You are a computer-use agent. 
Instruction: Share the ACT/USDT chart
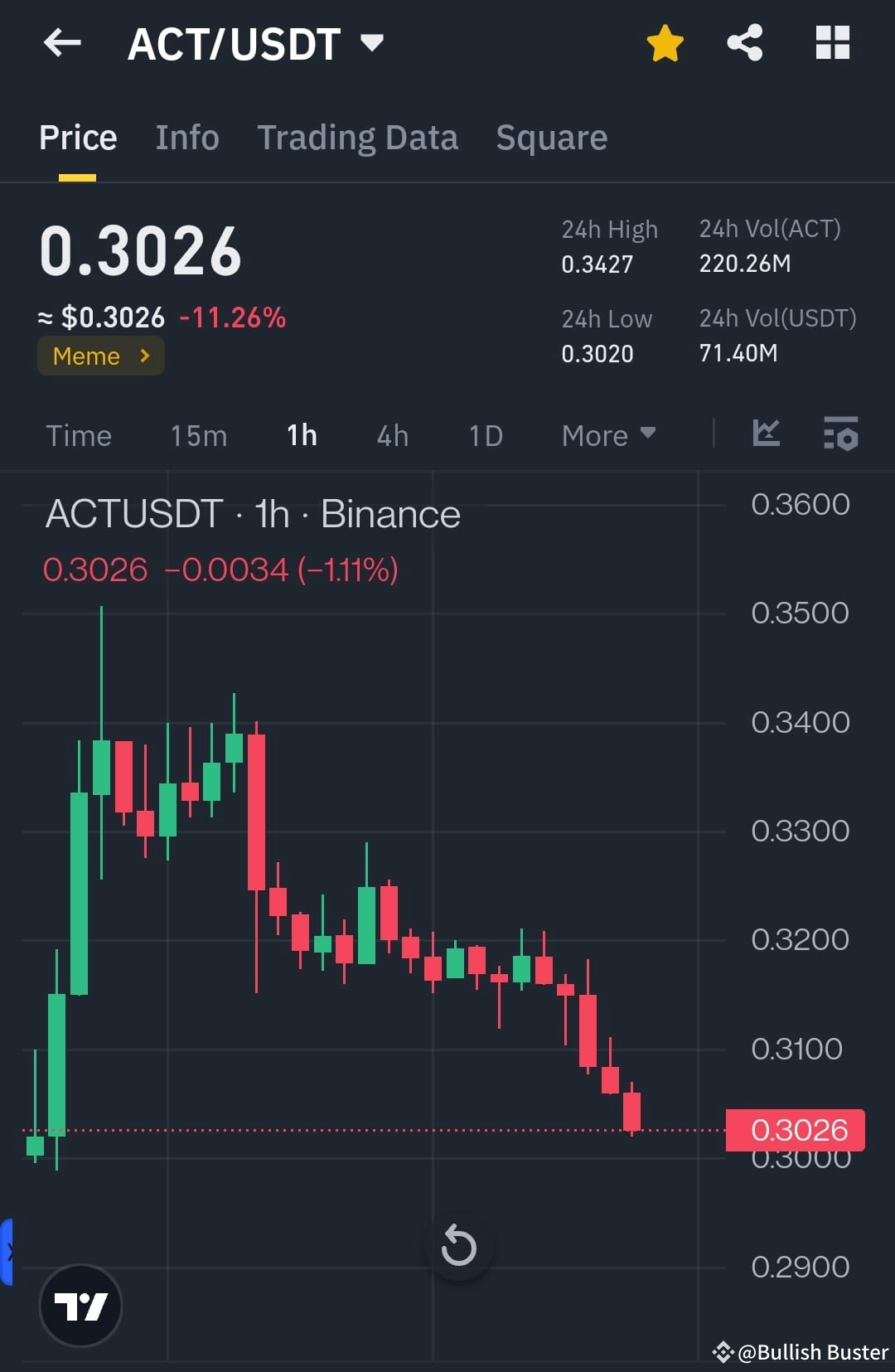(745, 43)
